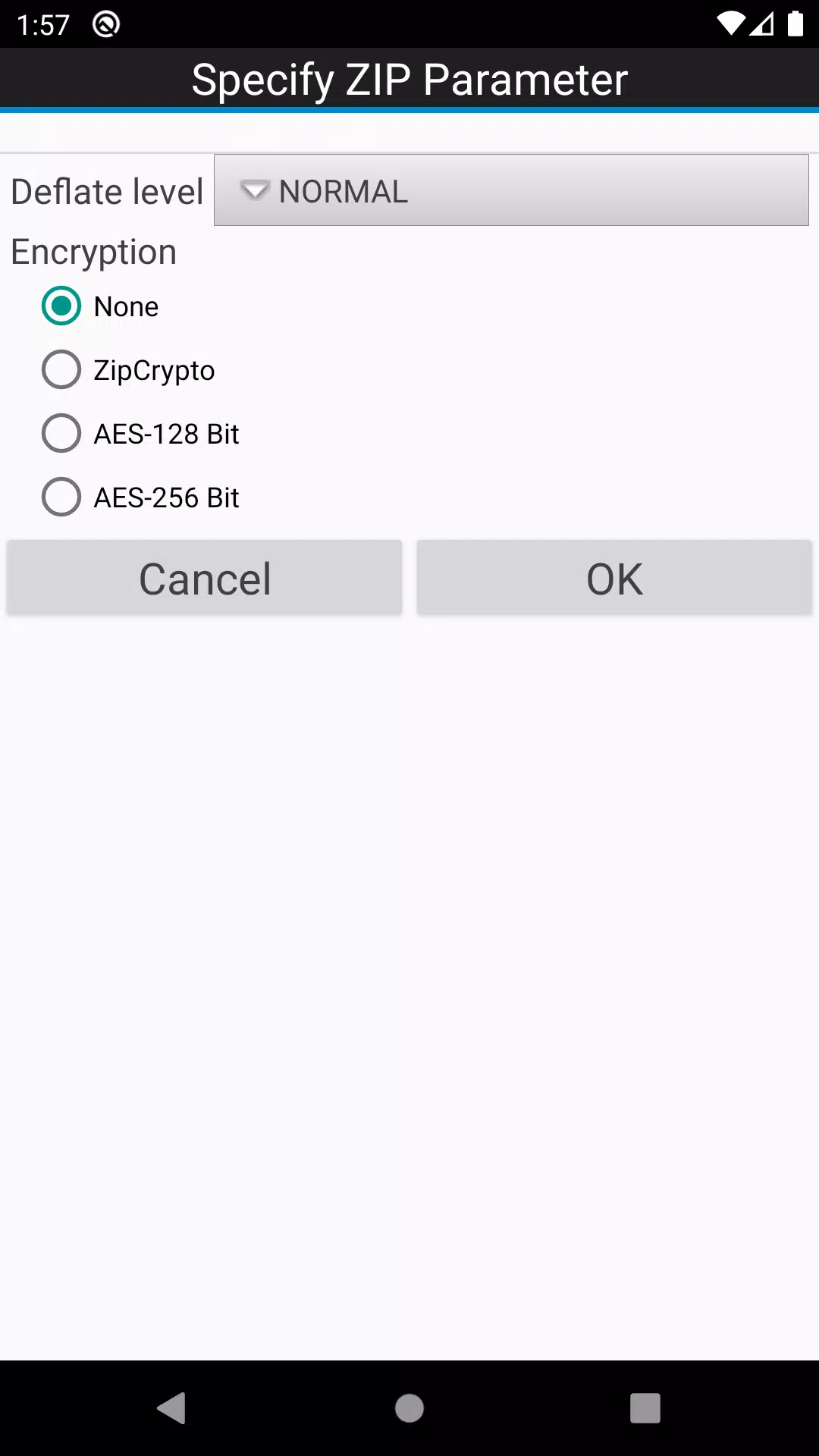
Task: Select AES-128 Bit encryption
Action: (140, 434)
